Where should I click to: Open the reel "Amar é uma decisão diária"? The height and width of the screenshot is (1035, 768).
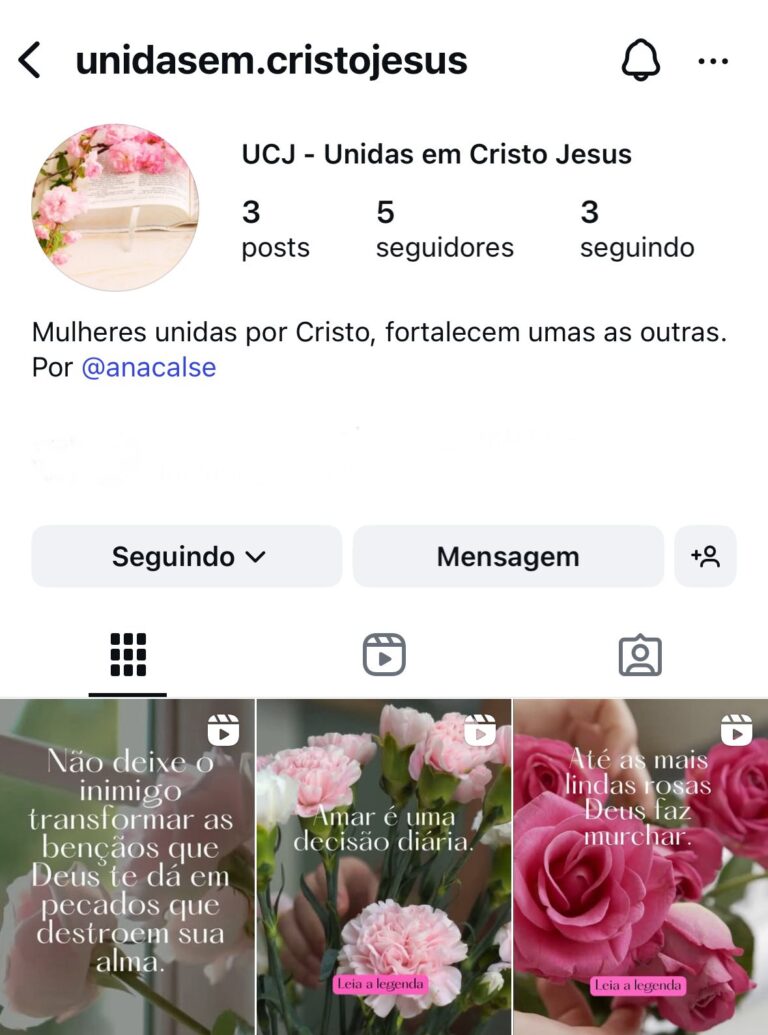384,866
